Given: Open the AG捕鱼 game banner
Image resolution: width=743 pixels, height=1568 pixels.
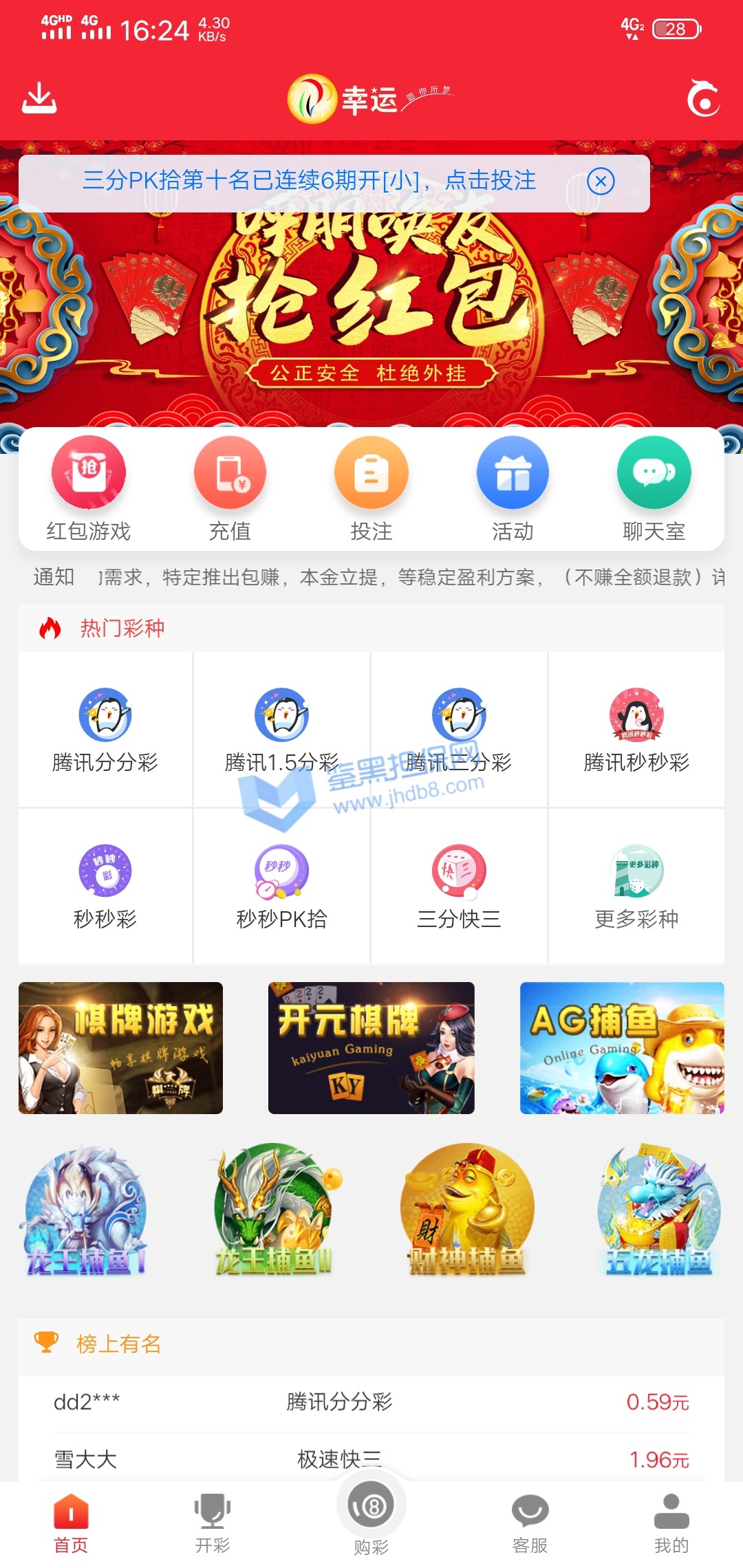Looking at the screenshot, I should coord(622,1047).
